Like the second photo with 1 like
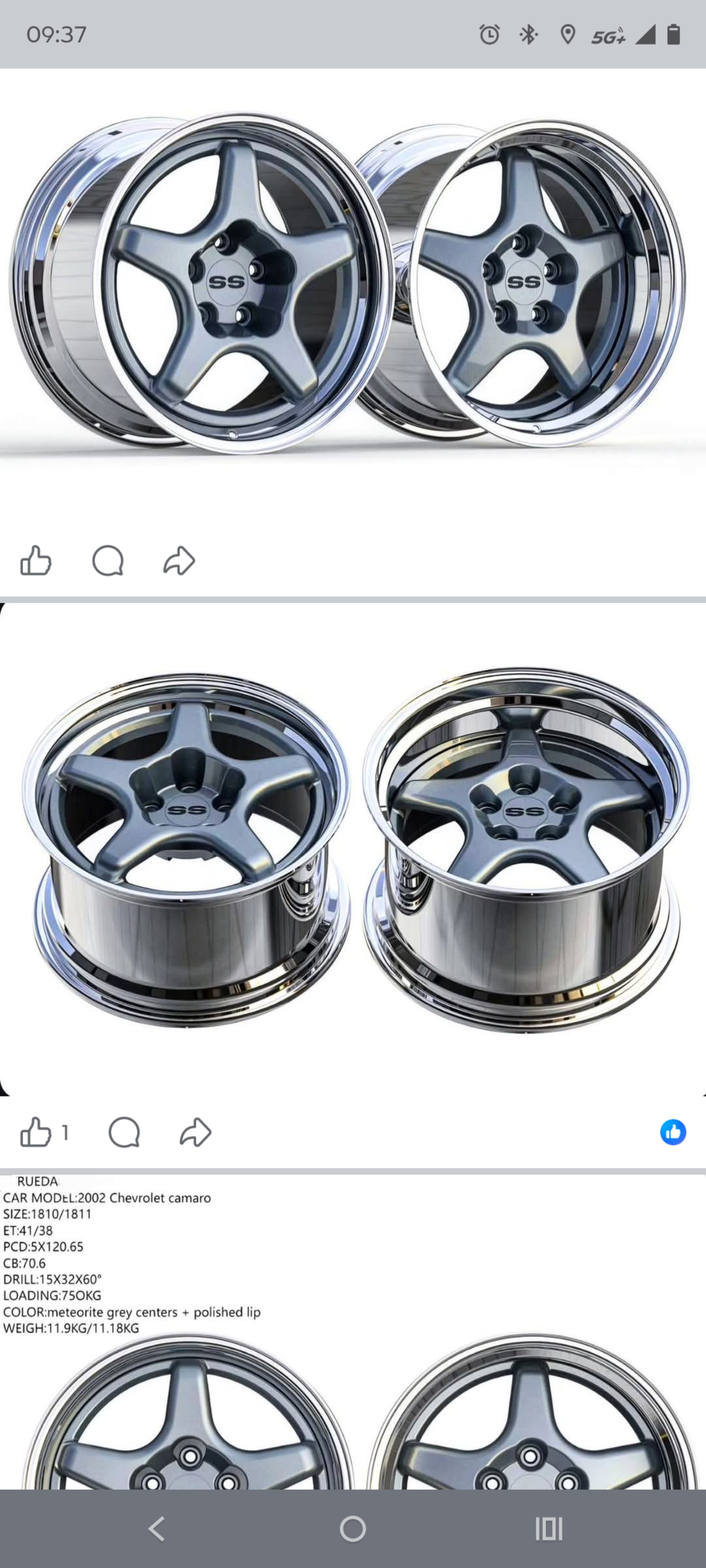706x1568 pixels. pos(35,1132)
